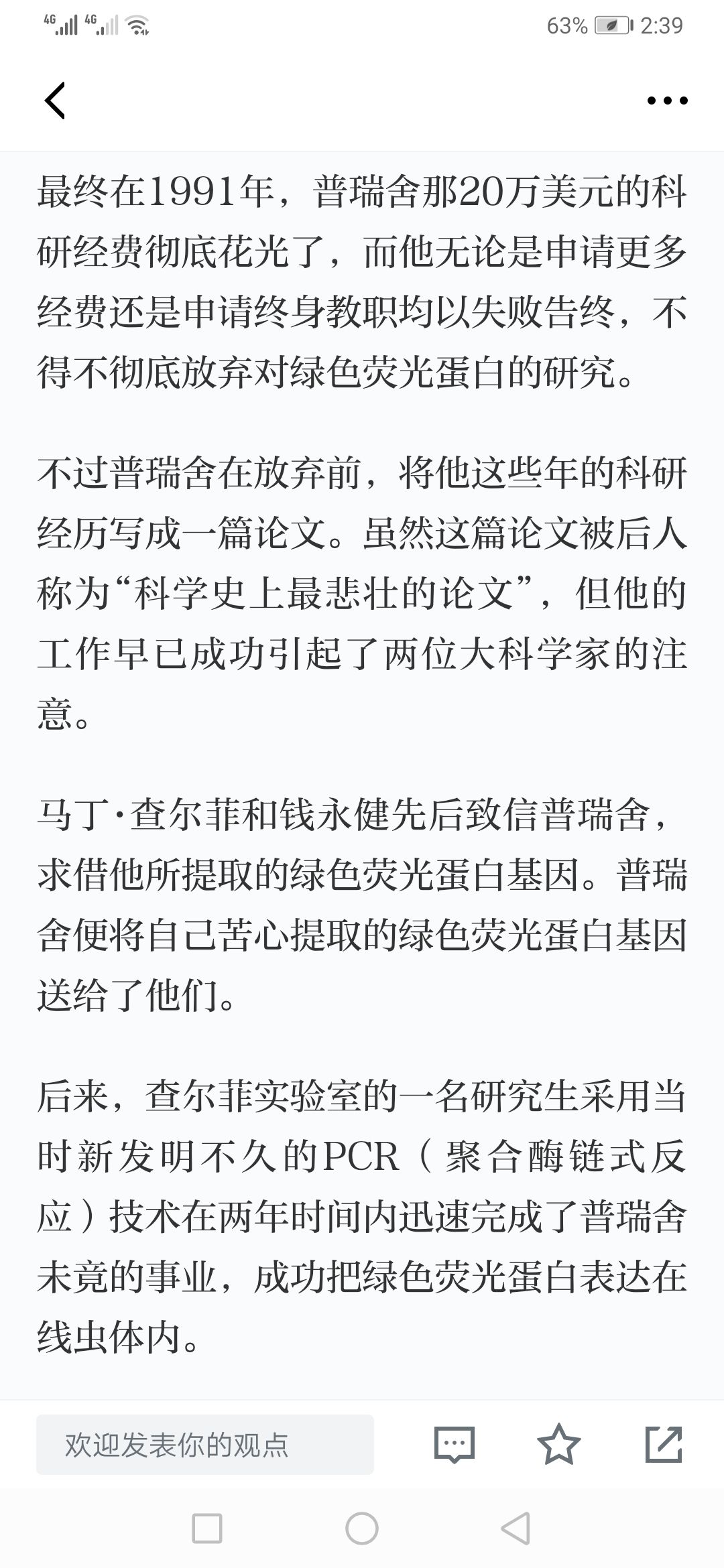Tap the comment box '欢迎发表你的观点'
724x1568 pixels.
coord(205,1445)
